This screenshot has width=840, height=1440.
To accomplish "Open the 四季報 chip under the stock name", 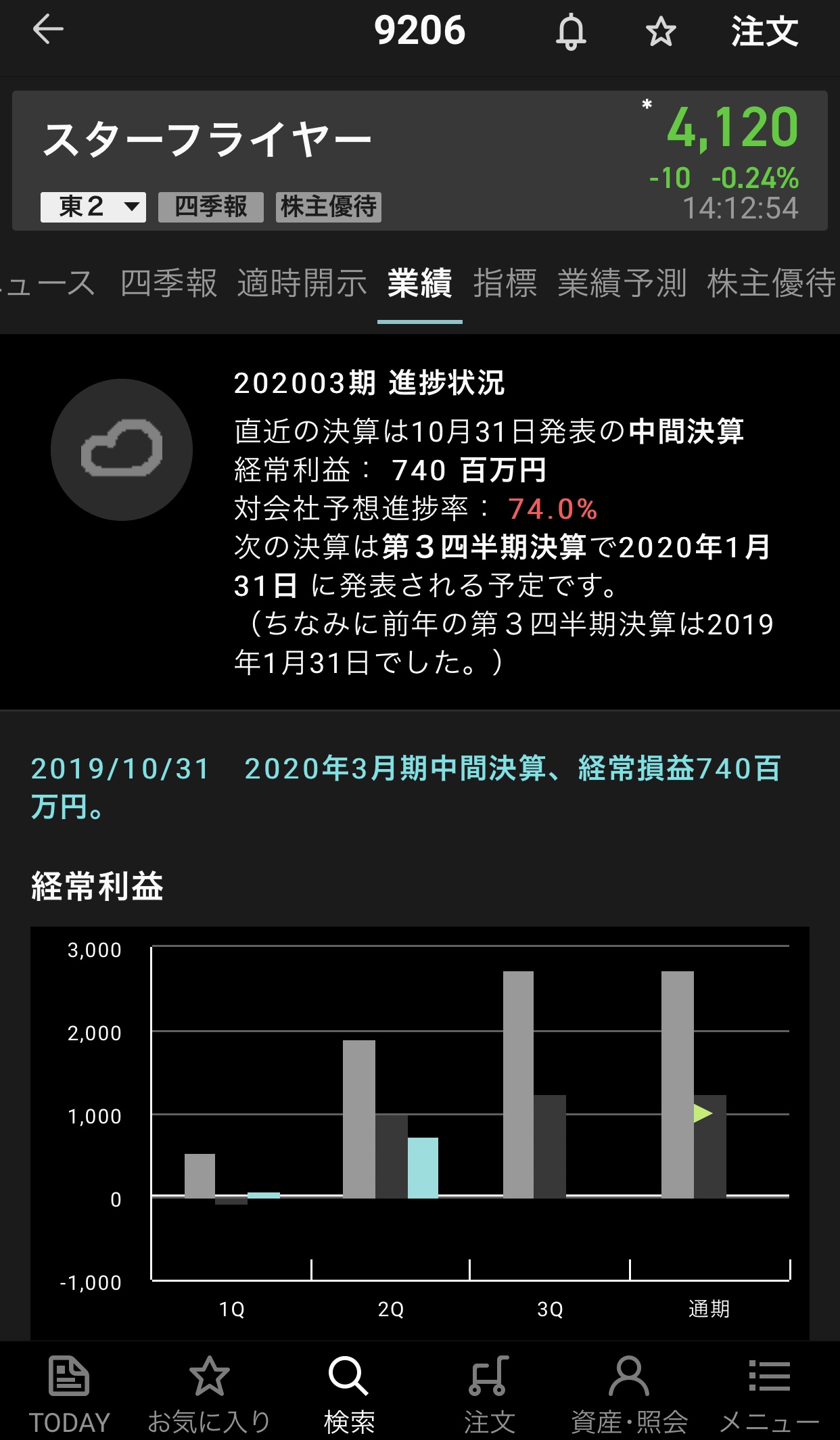I will coord(211,207).
